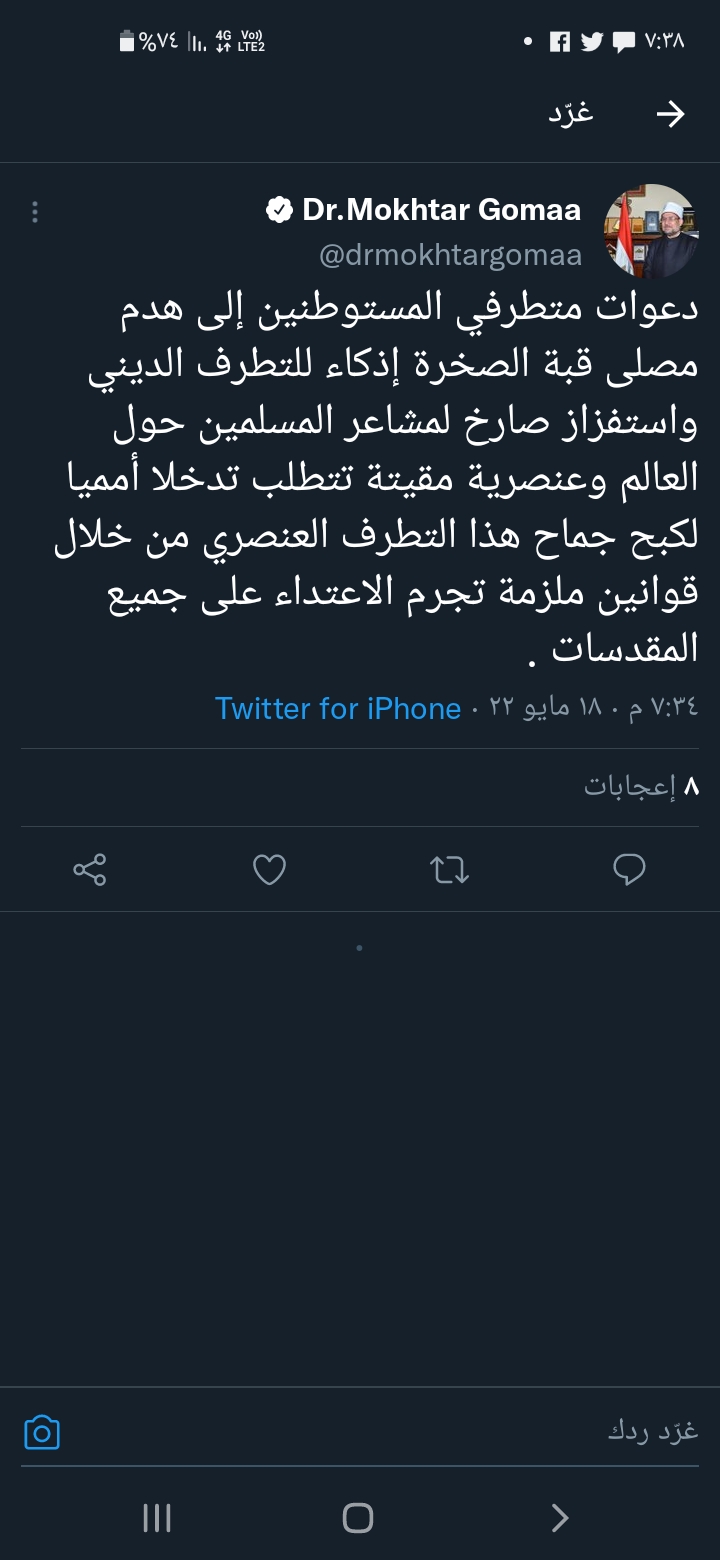Reply to this tweet via comment icon
This screenshot has height=1560, width=720.
tap(629, 869)
